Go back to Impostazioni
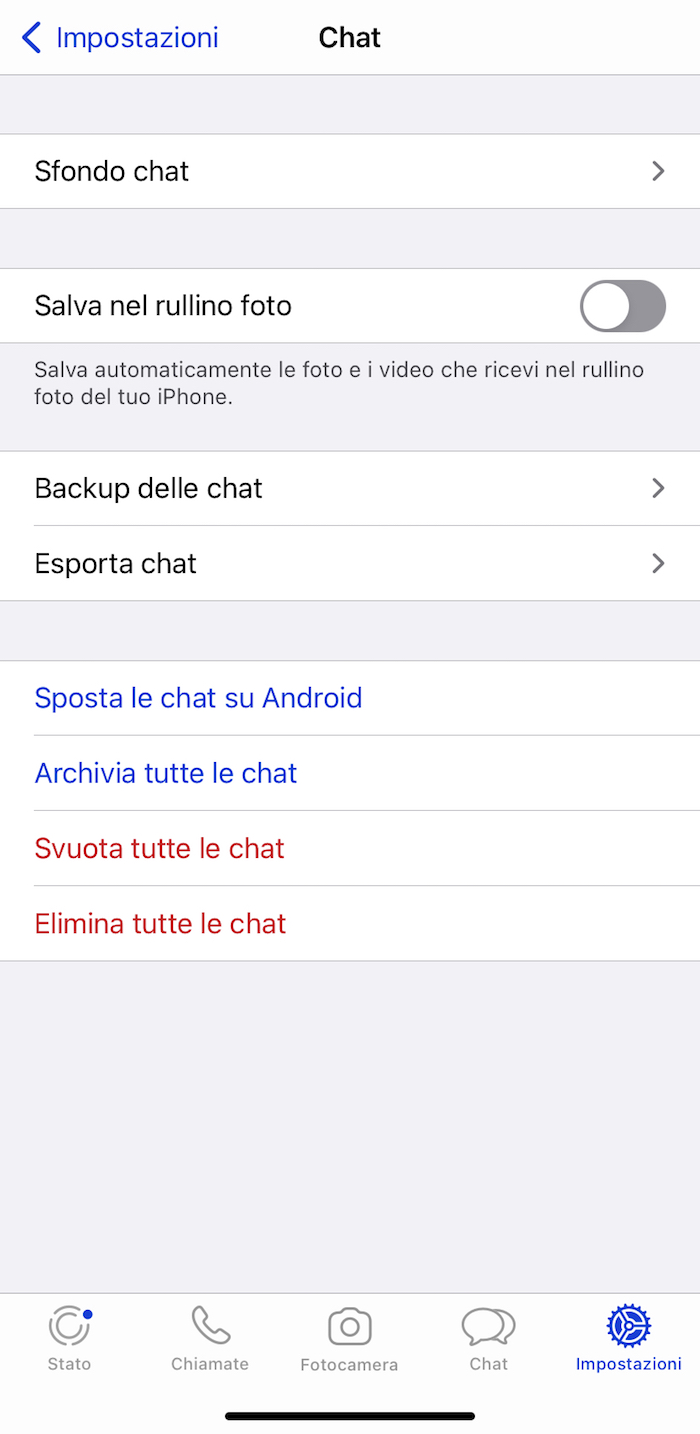 [x=119, y=38]
